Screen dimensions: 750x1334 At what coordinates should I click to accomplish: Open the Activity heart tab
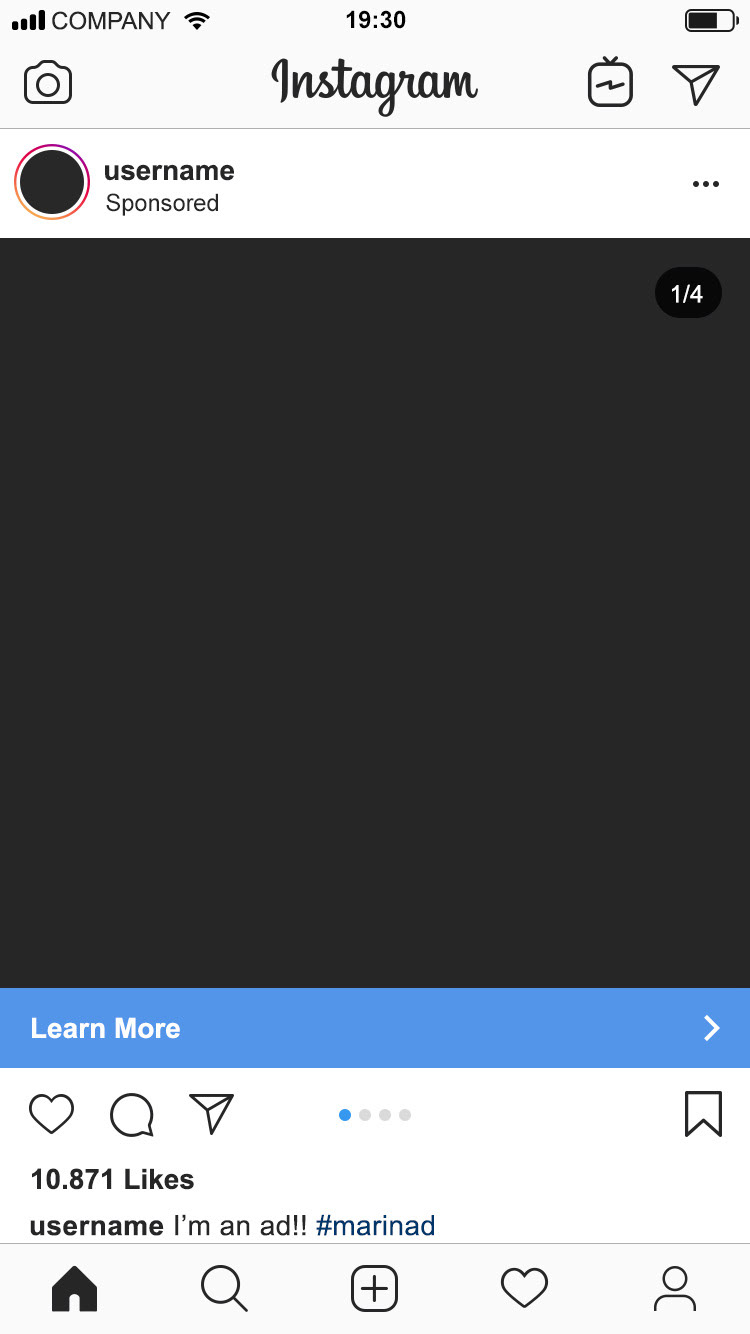coord(524,1288)
